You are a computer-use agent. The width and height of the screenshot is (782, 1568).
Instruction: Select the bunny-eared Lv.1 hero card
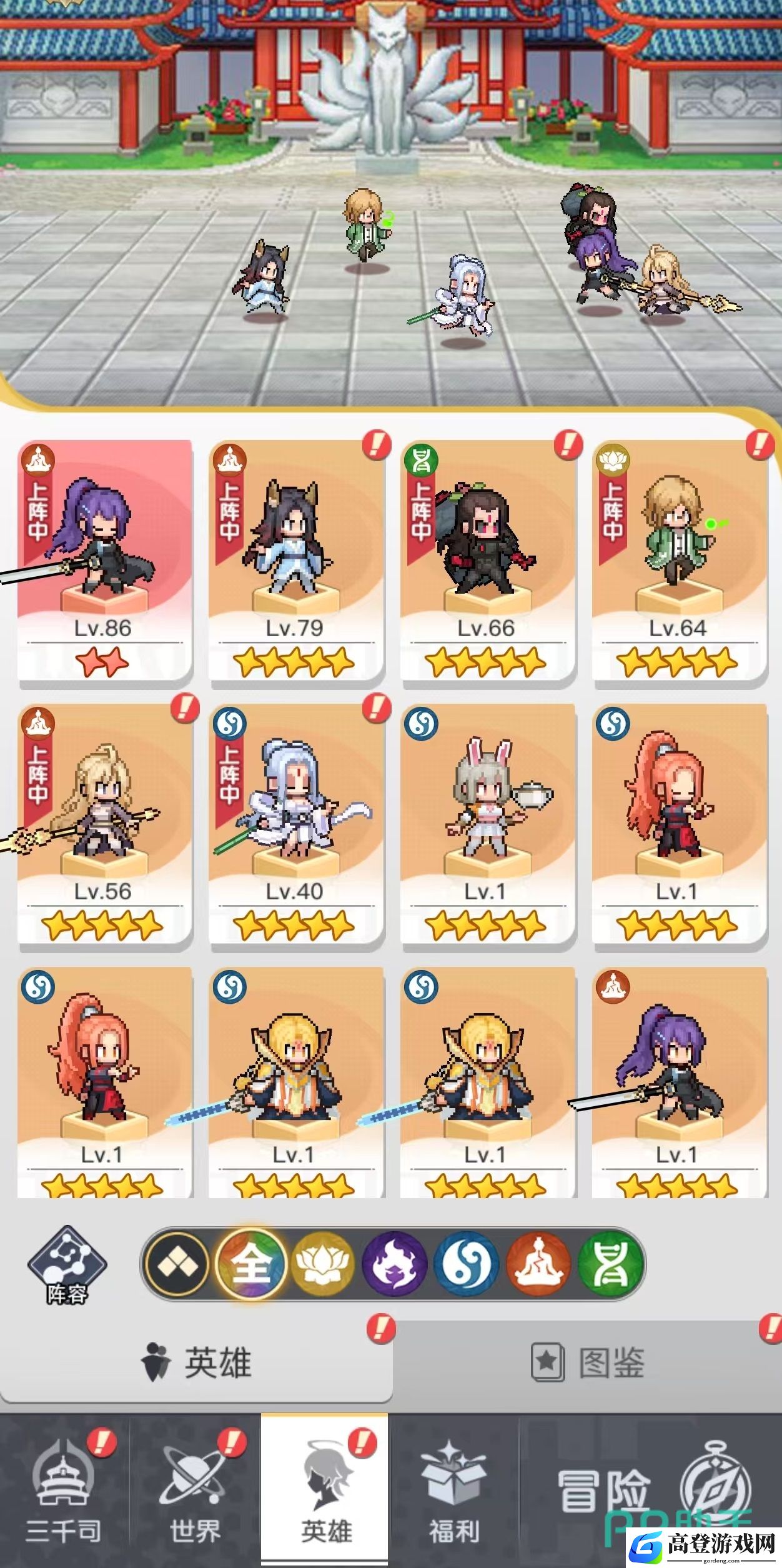(487, 823)
